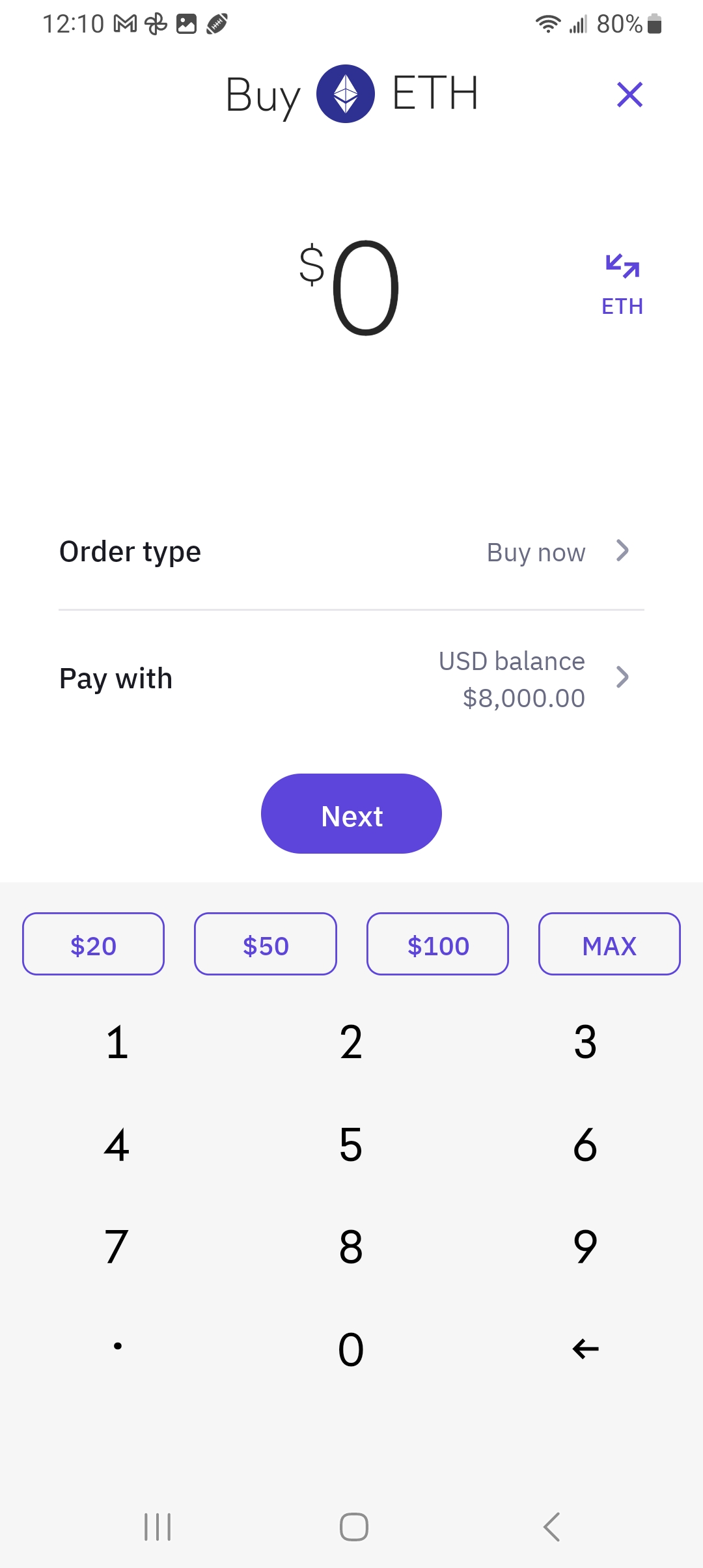Enter digit 1 on the keypad

pos(117,1042)
